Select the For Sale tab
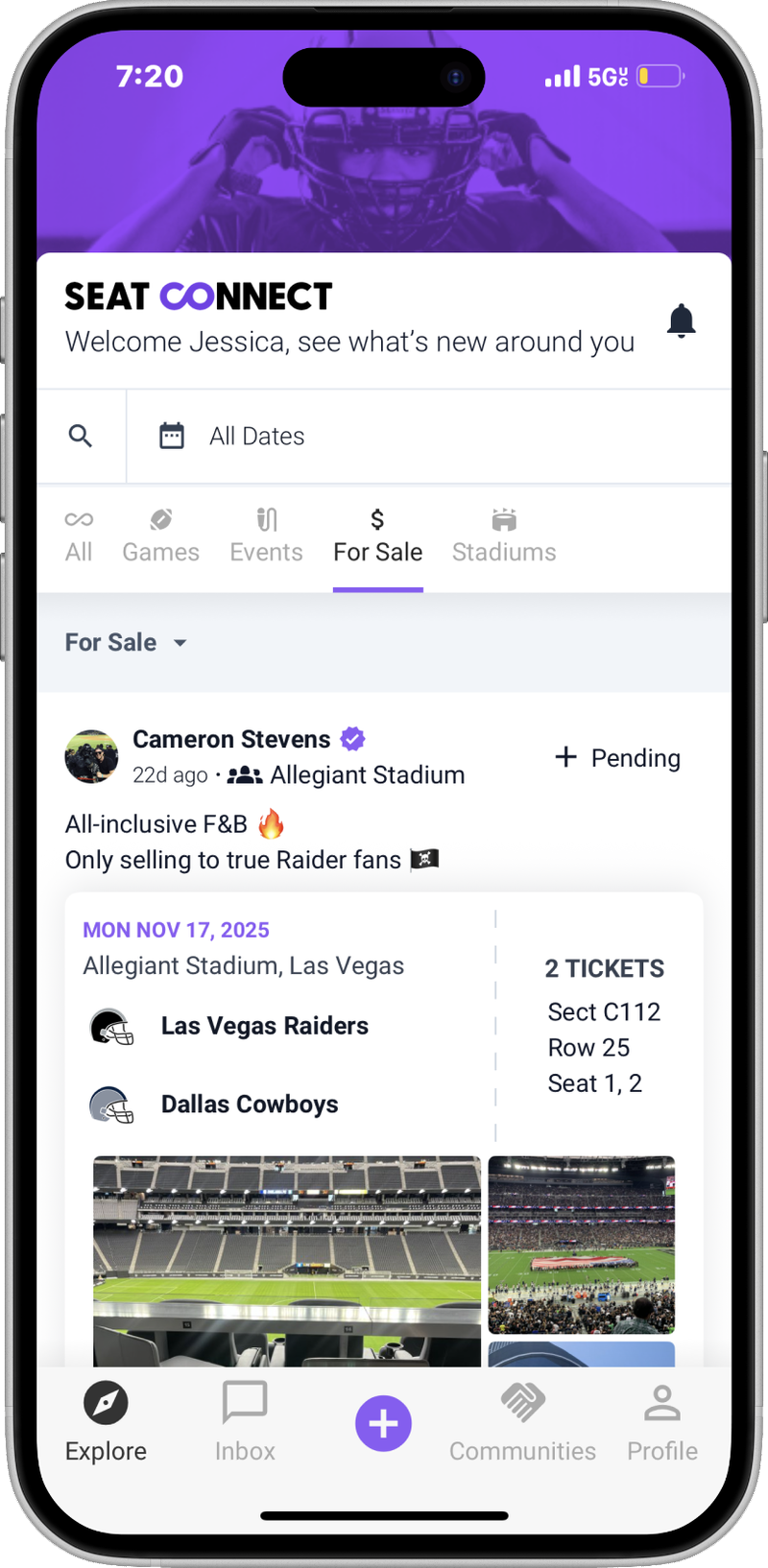This screenshot has width=768, height=1568. 377,536
